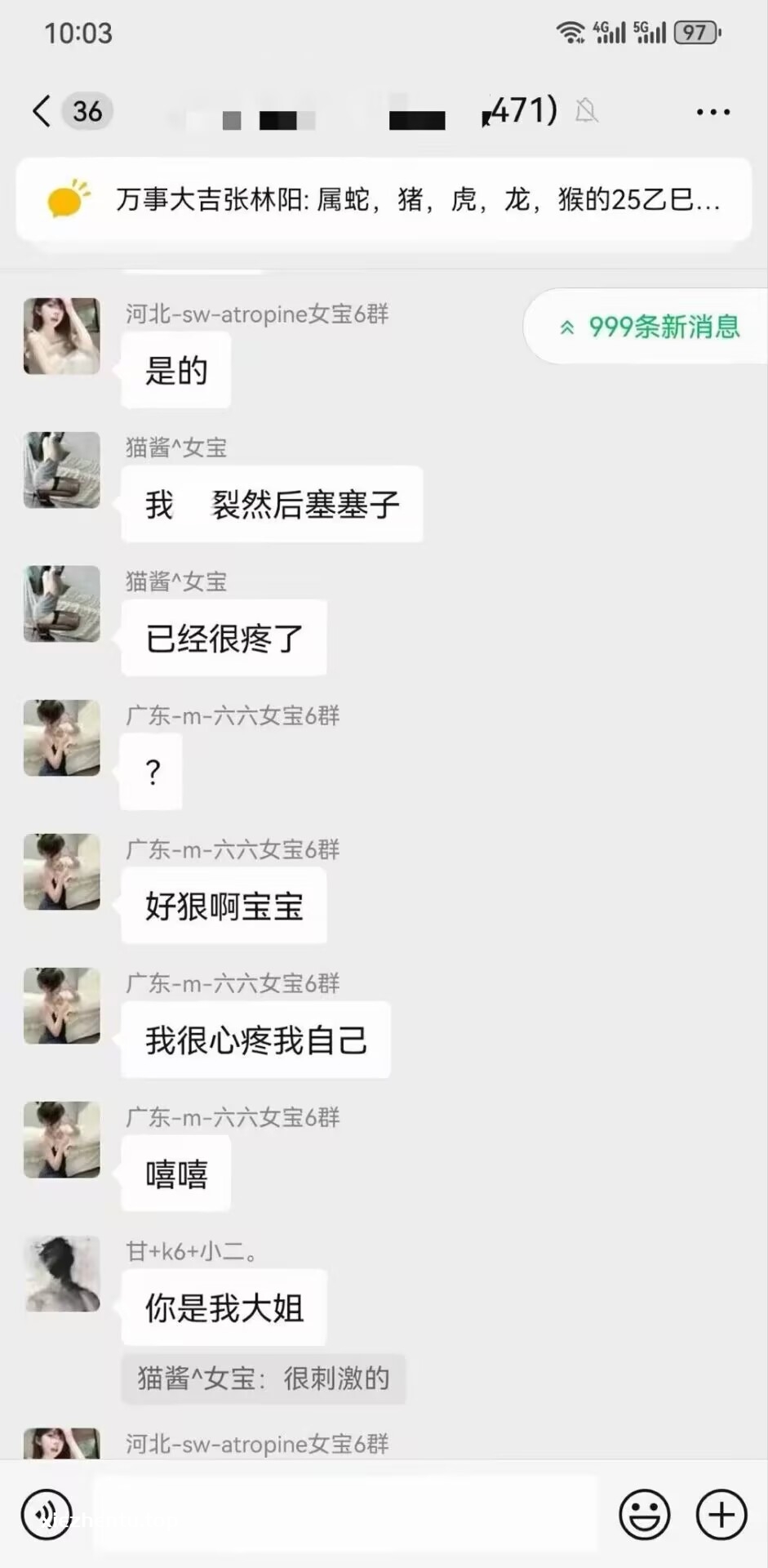Viewport: 768px width, 1568px height.
Task: Jump to the 999条新消息 unread messages
Action: (x=661, y=327)
